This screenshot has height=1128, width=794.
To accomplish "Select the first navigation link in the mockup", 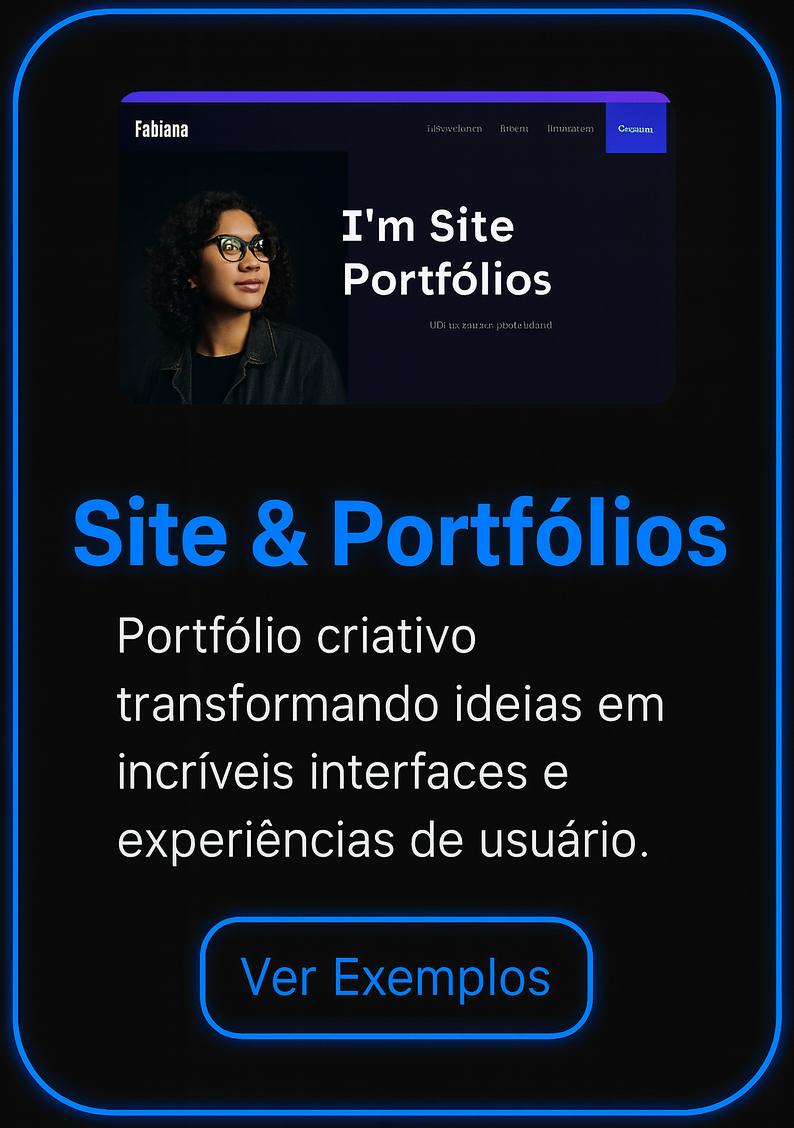I will [x=455, y=128].
